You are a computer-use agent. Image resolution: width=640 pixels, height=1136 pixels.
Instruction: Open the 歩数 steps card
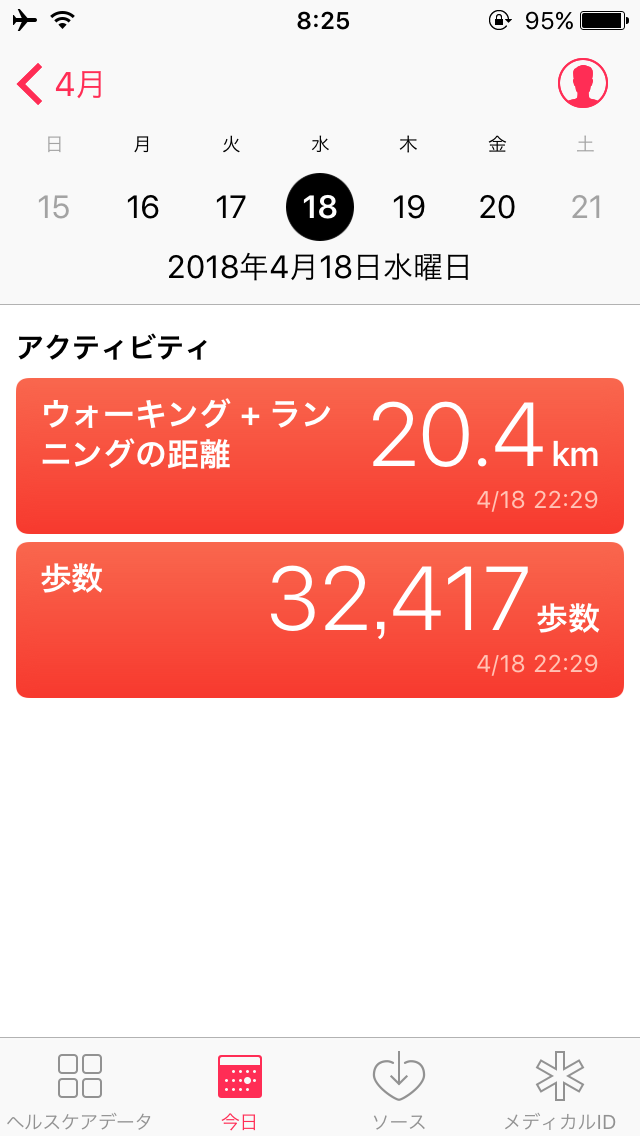[320, 620]
